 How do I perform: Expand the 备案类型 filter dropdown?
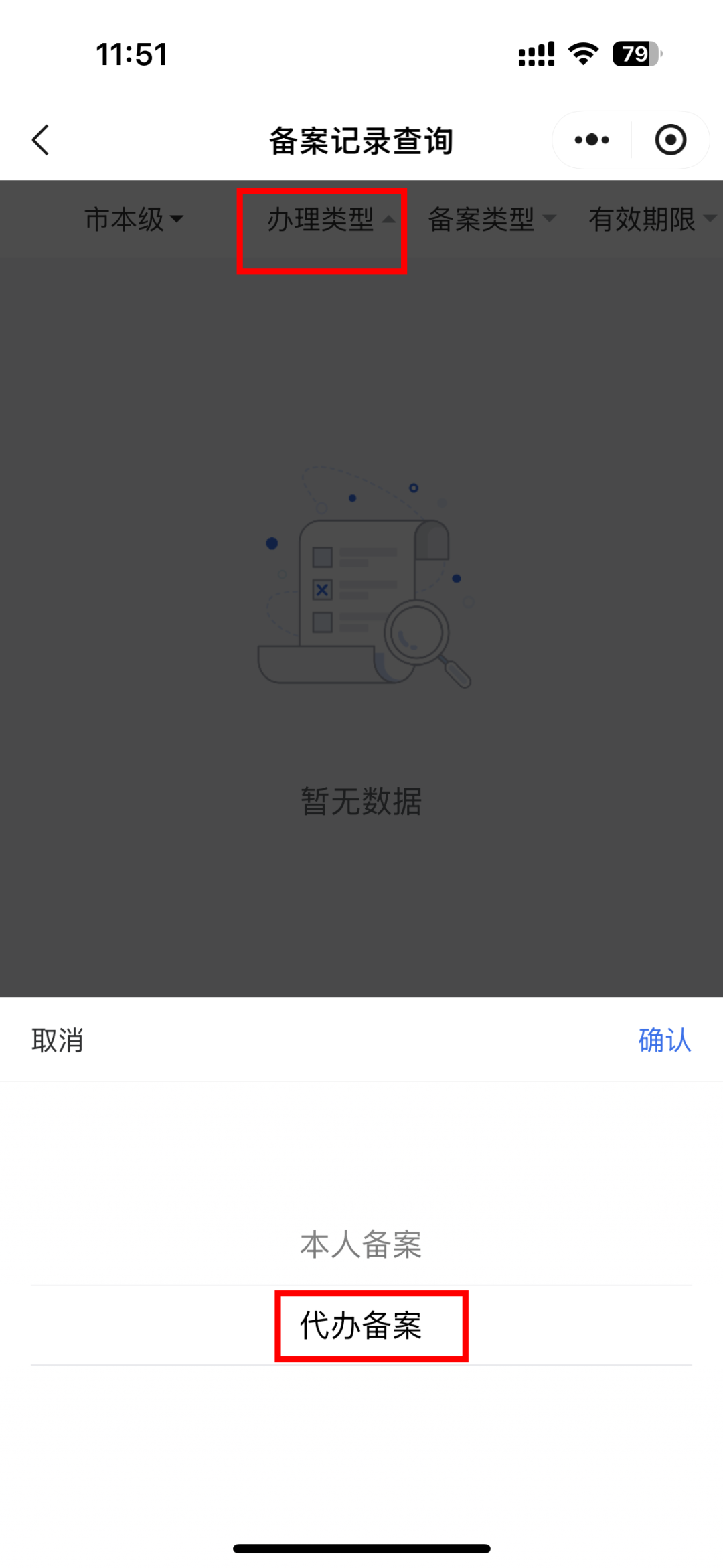484,219
